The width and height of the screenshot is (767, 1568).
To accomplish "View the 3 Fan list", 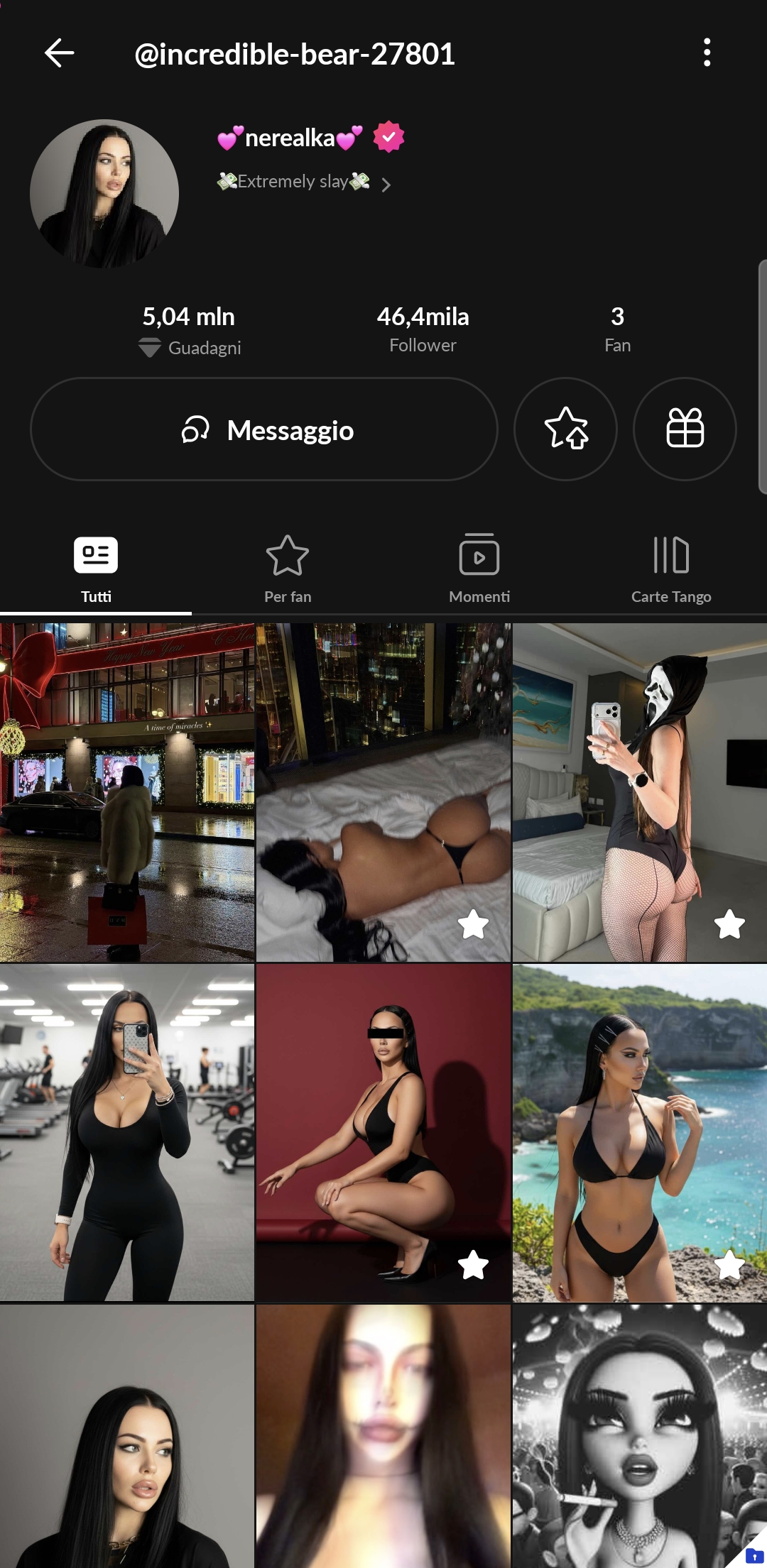I will pyautogui.click(x=617, y=329).
